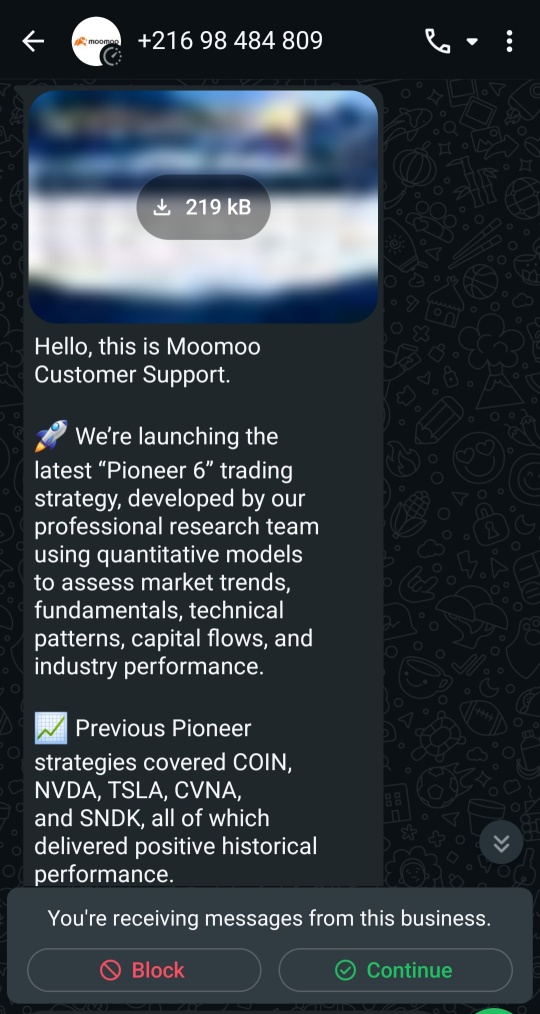Expand the call options dropdown arrow

[472, 41]
